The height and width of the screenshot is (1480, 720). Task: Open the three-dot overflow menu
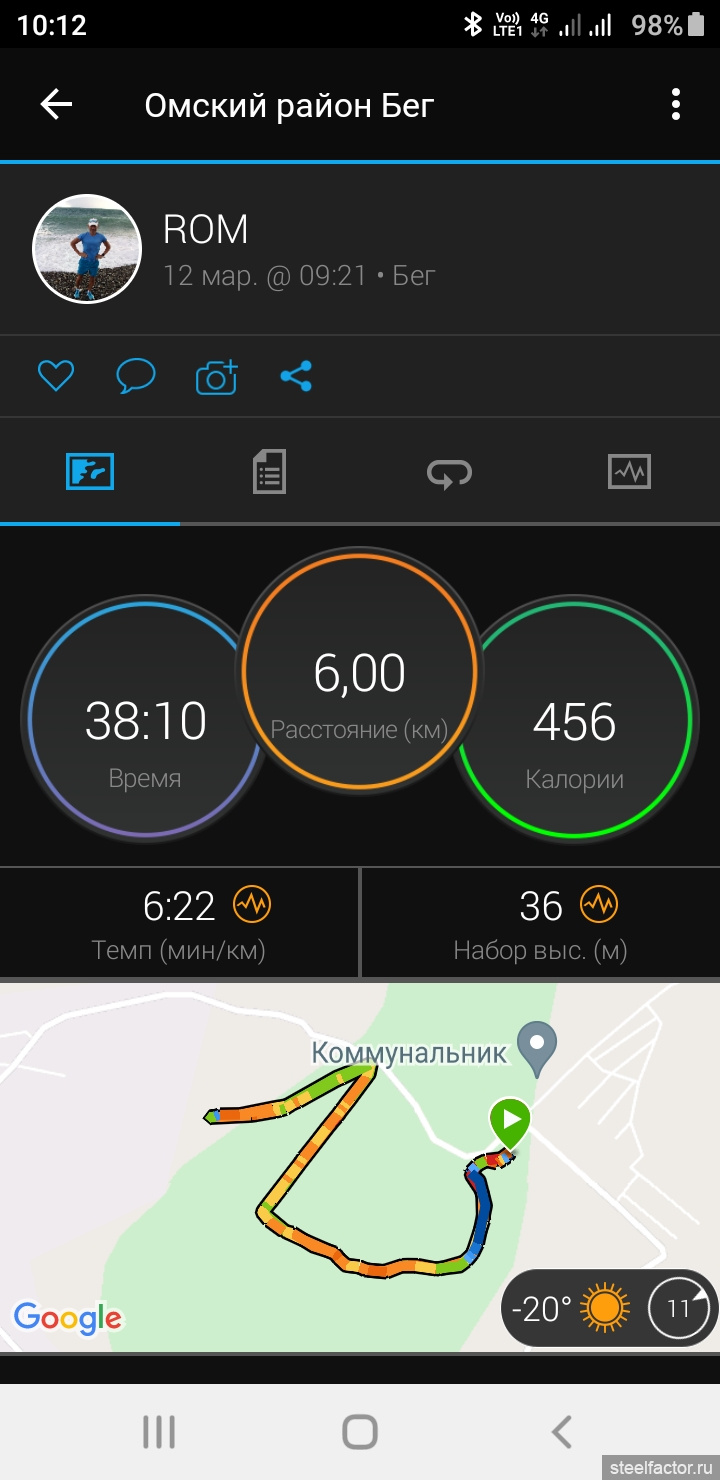tap(676, 104)
